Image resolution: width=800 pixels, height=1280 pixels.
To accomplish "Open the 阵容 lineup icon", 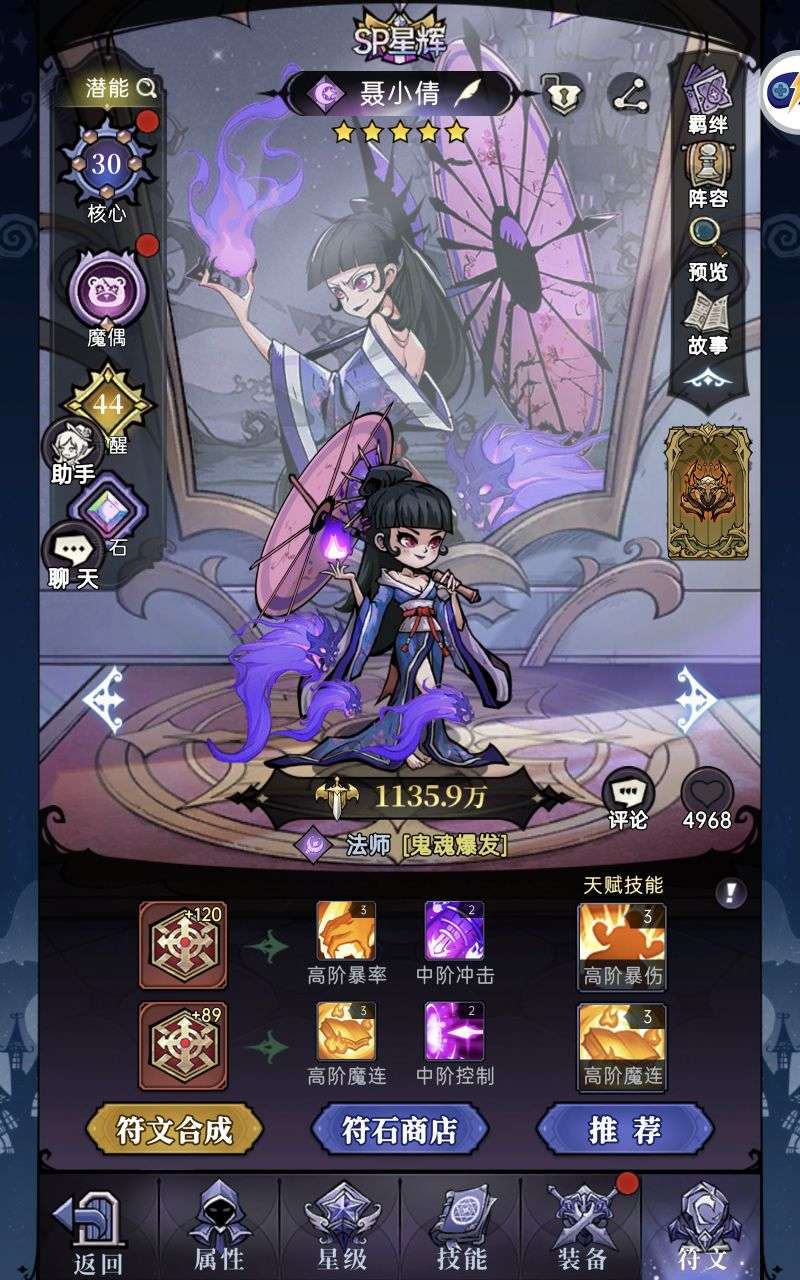I will click(x=708, y=175).
